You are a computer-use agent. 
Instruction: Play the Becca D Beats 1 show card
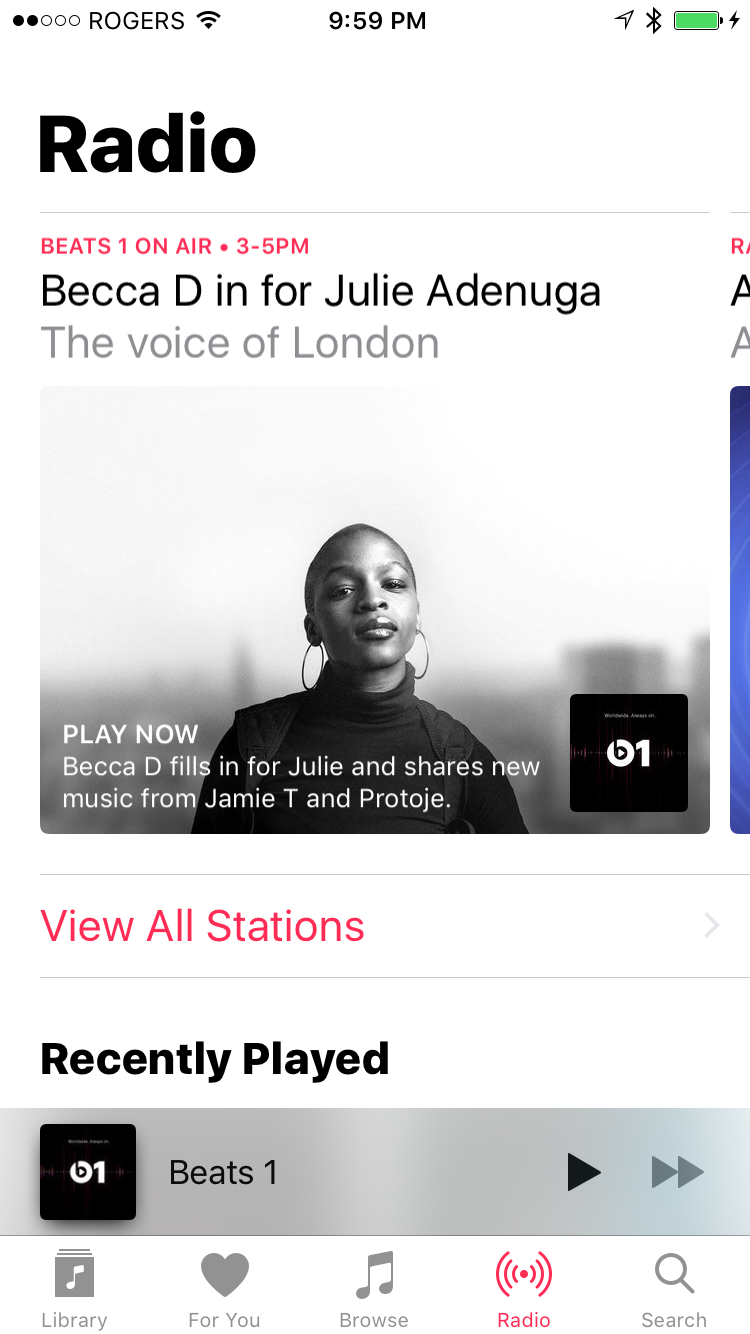375,610
